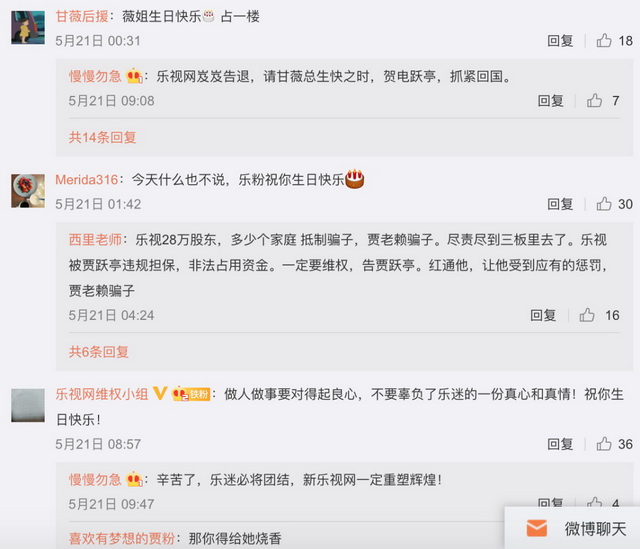This screenshot has height=549, width=640.
Task: Reply to 乐视网维权小组's comment
Action: pos(560,444)
